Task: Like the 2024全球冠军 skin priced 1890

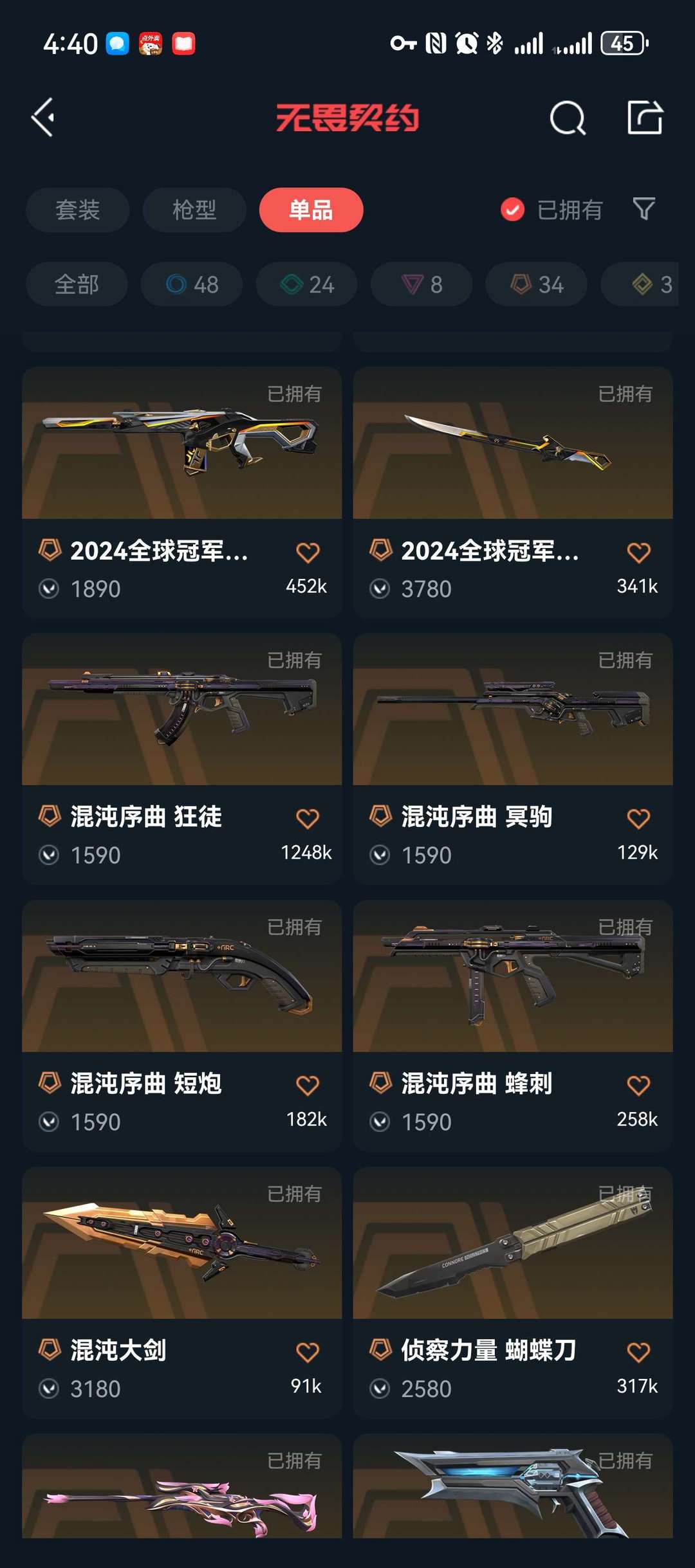Action: click(308, 552)
